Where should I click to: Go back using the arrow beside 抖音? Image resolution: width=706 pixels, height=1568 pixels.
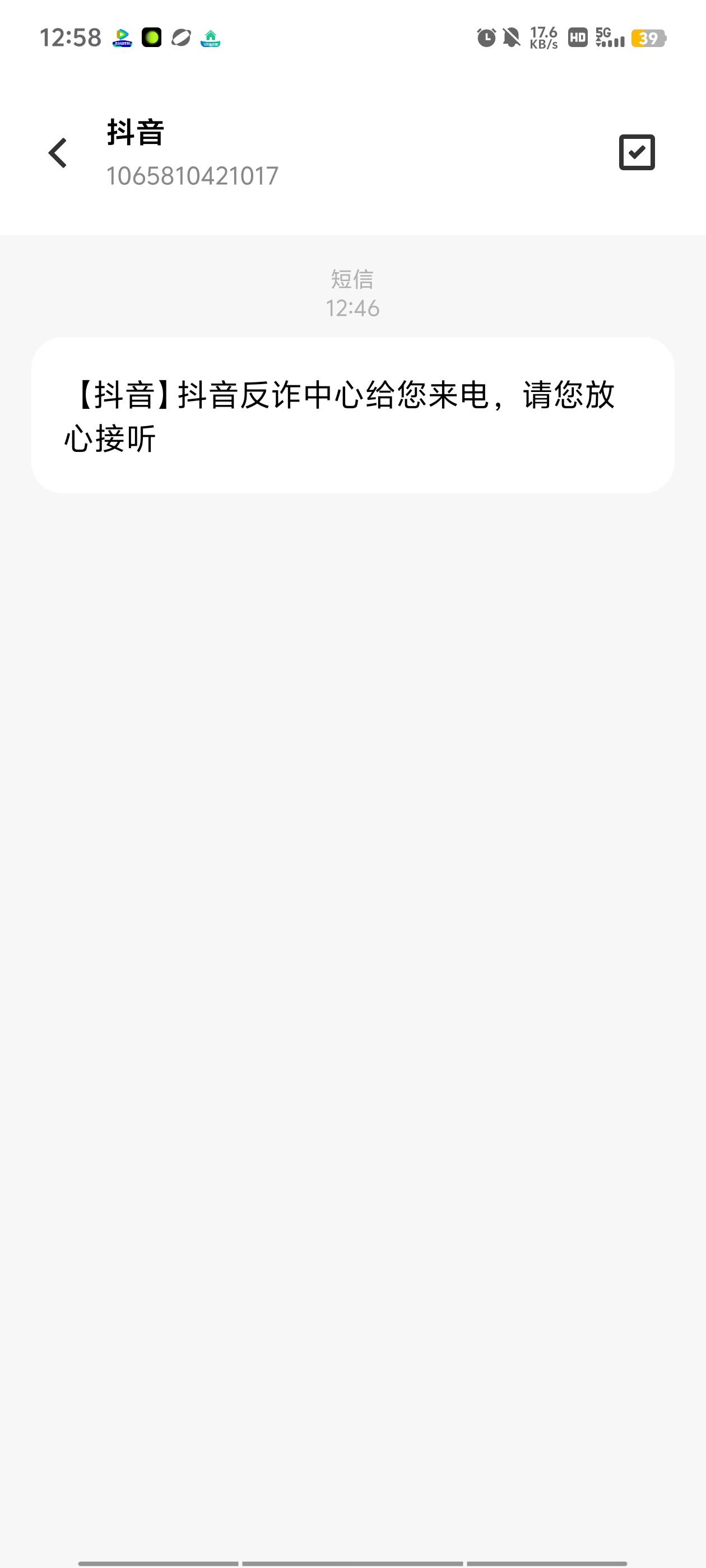click(x=58, y=153)
